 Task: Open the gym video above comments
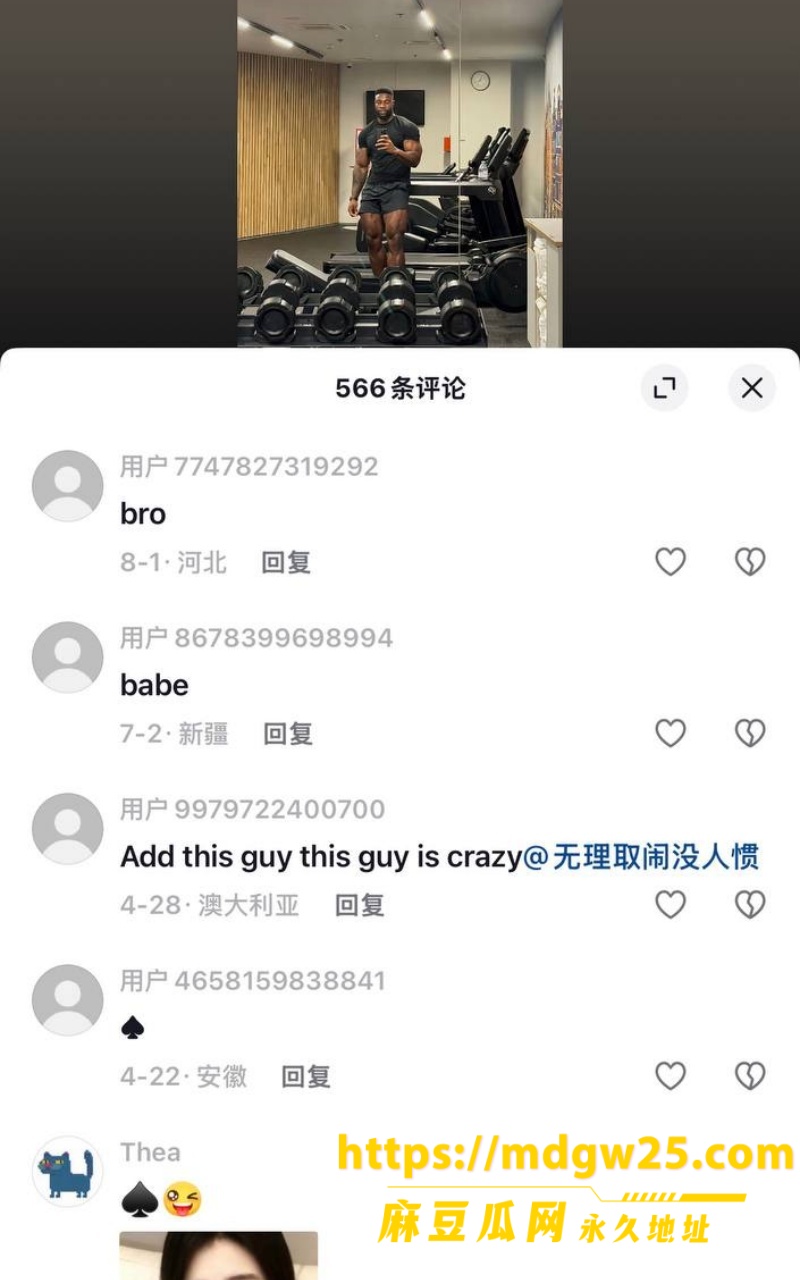(400, 174)
